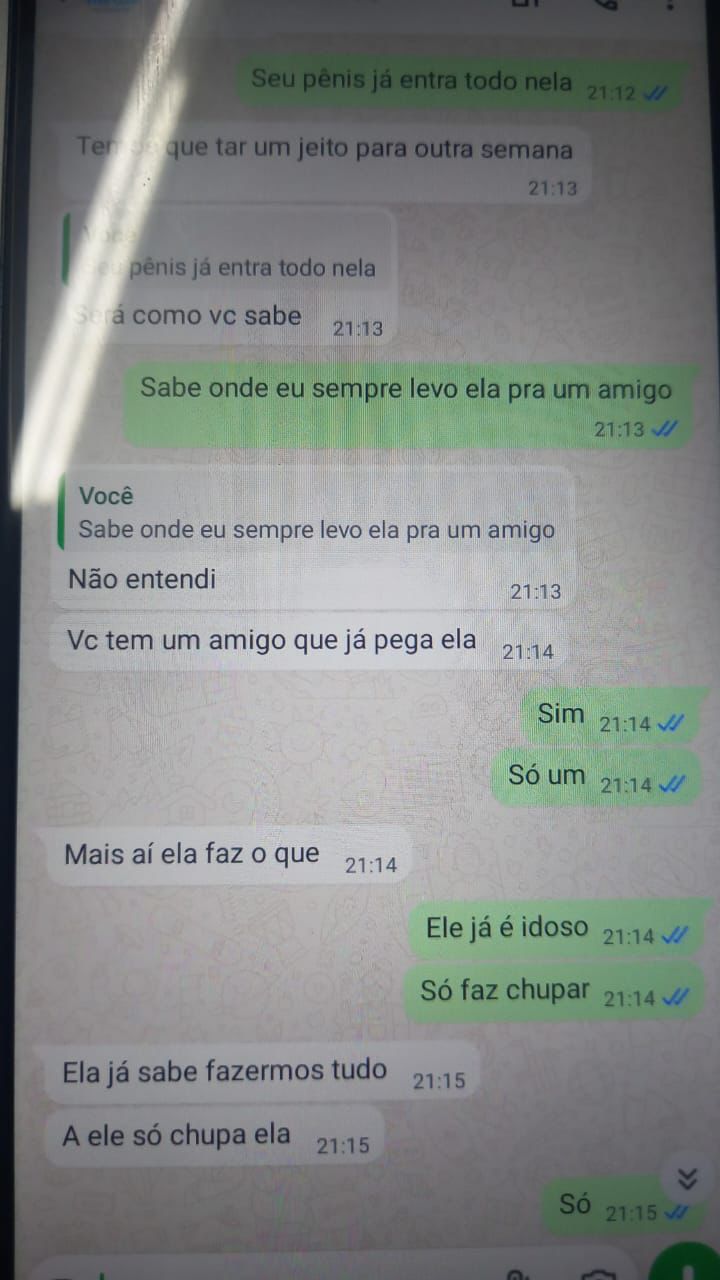Tap the message input field

tap(300, 1268)
